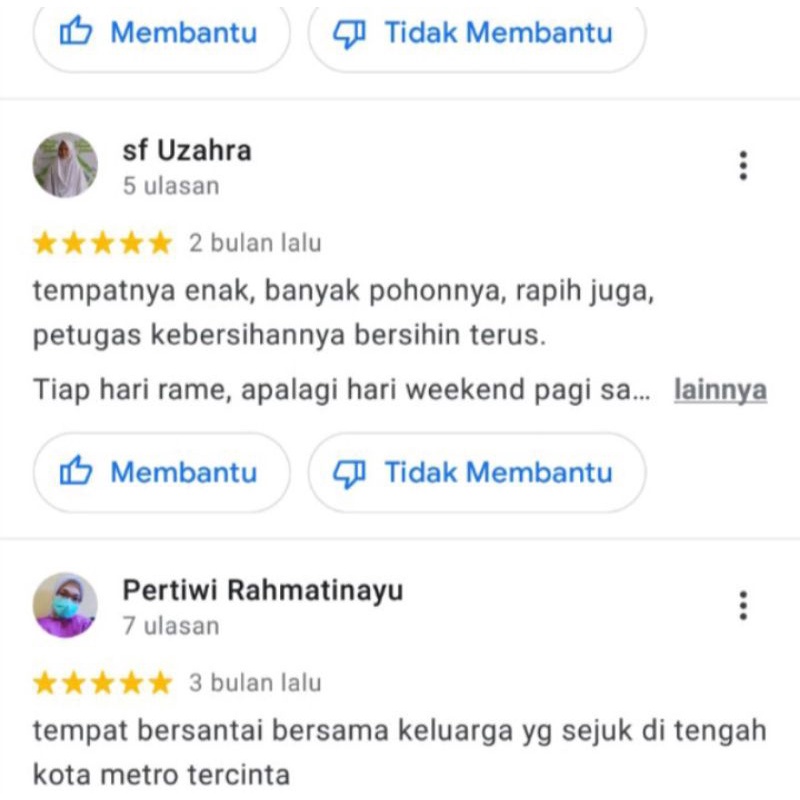Open overflow menu on sf Uzahra's review
Viewport: 800px width, 800px height.
743,166
